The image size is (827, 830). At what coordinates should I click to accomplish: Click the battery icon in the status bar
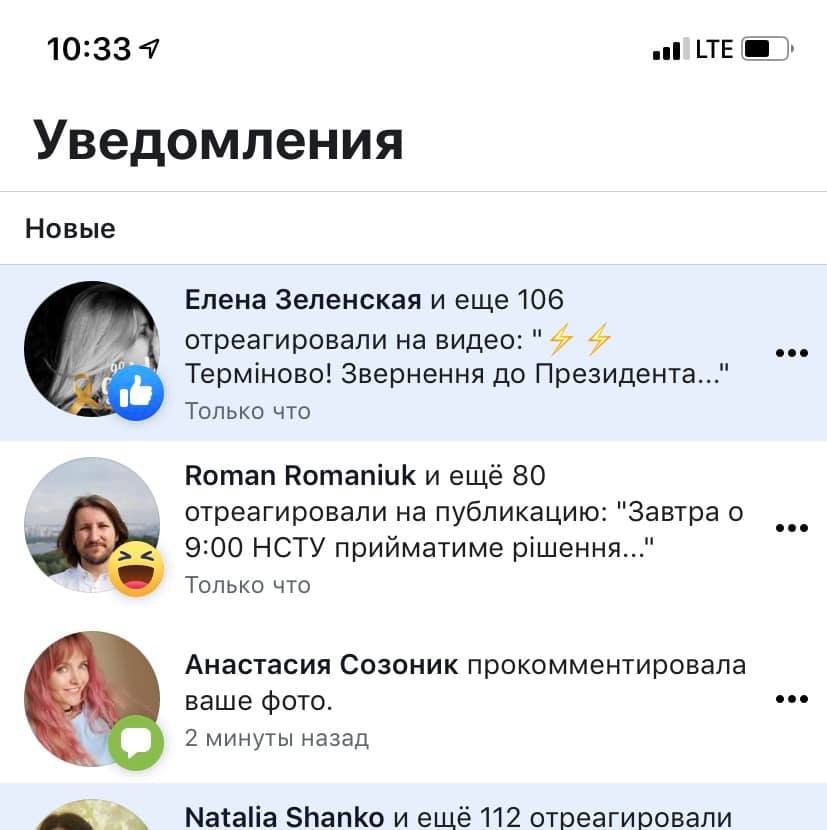(766, 46)
